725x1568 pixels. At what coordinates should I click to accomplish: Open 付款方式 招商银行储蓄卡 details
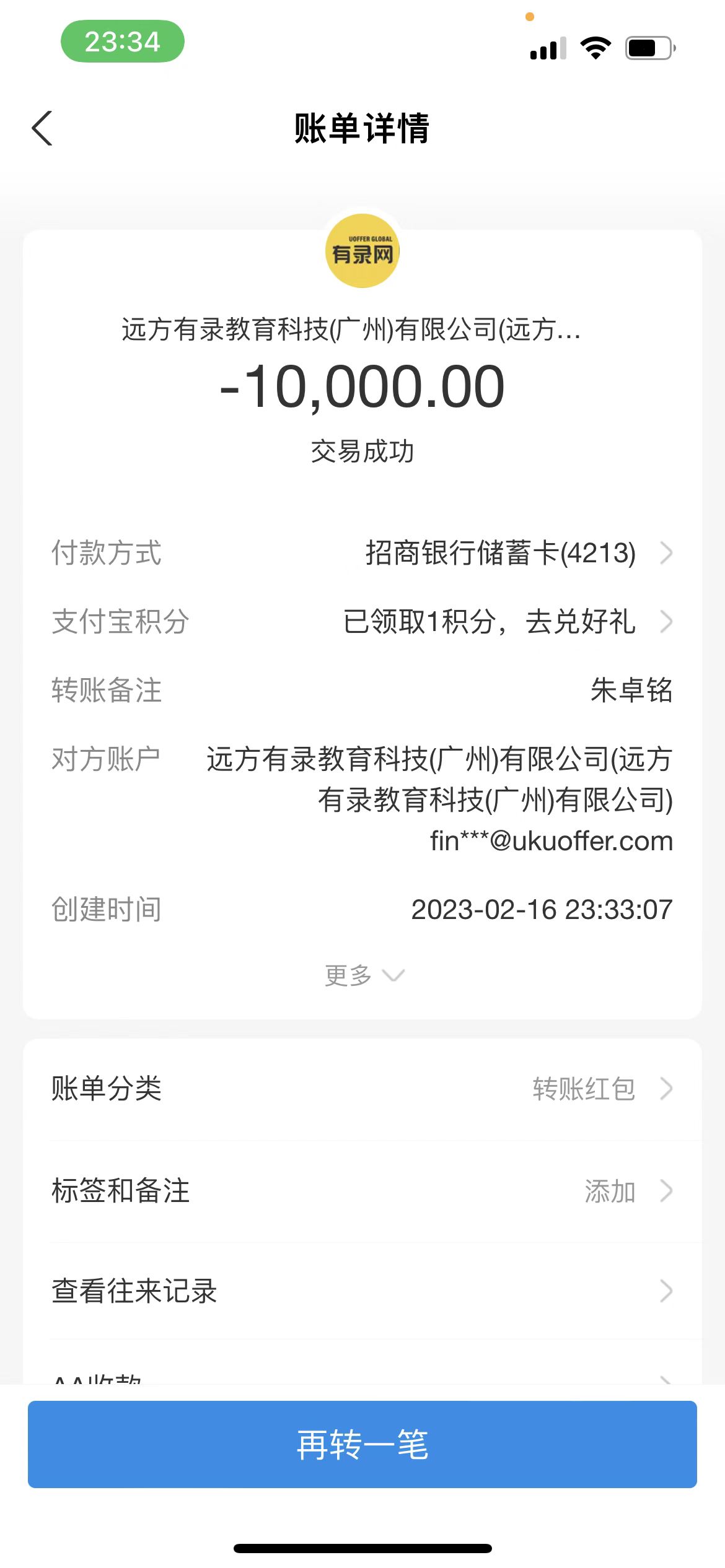pos(499,553)
